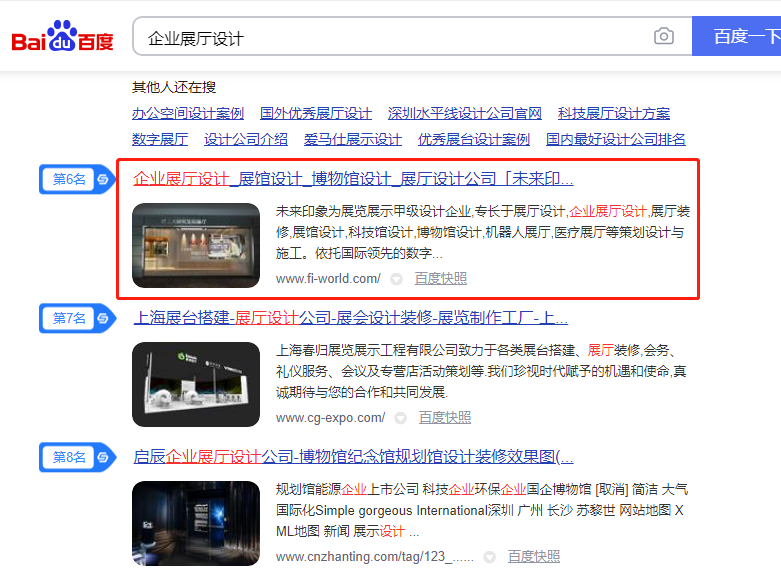Open related search 国内最好设计公司排名

(x=616, y=140)
